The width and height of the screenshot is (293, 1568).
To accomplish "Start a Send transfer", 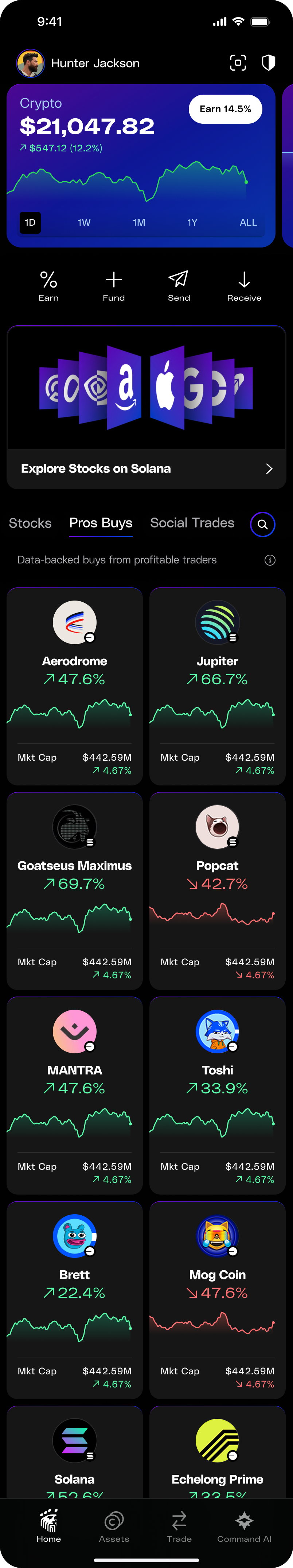I will tap(179, 286).
